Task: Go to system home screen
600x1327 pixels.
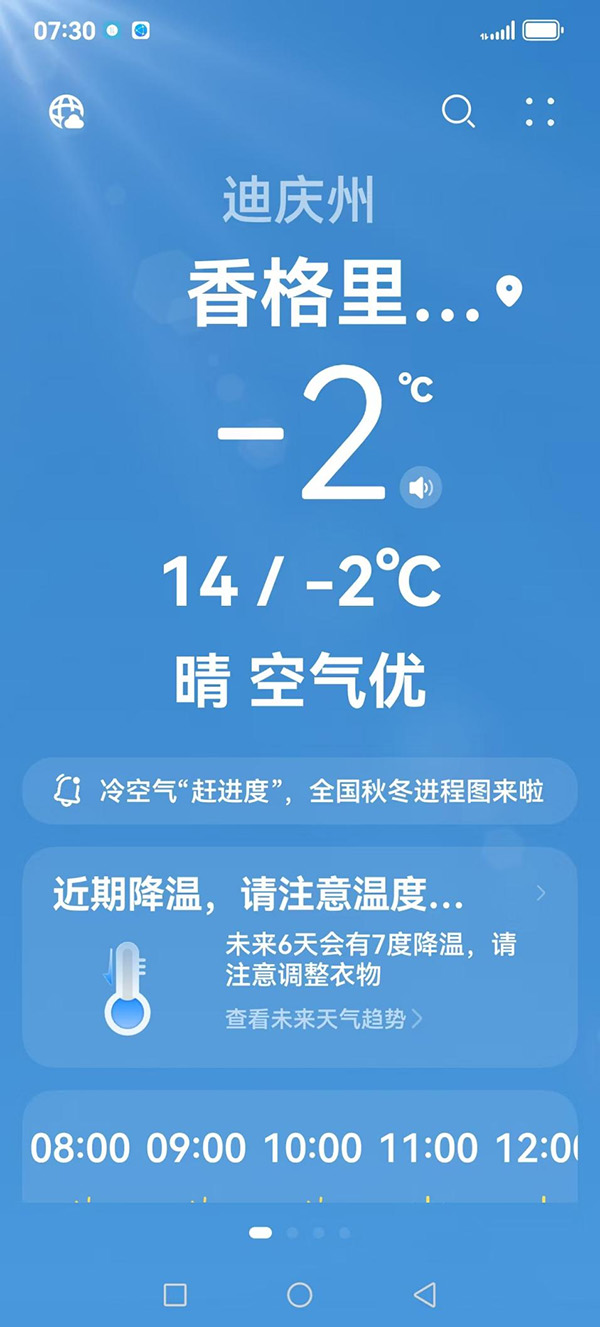Action: pos(300,1295)
